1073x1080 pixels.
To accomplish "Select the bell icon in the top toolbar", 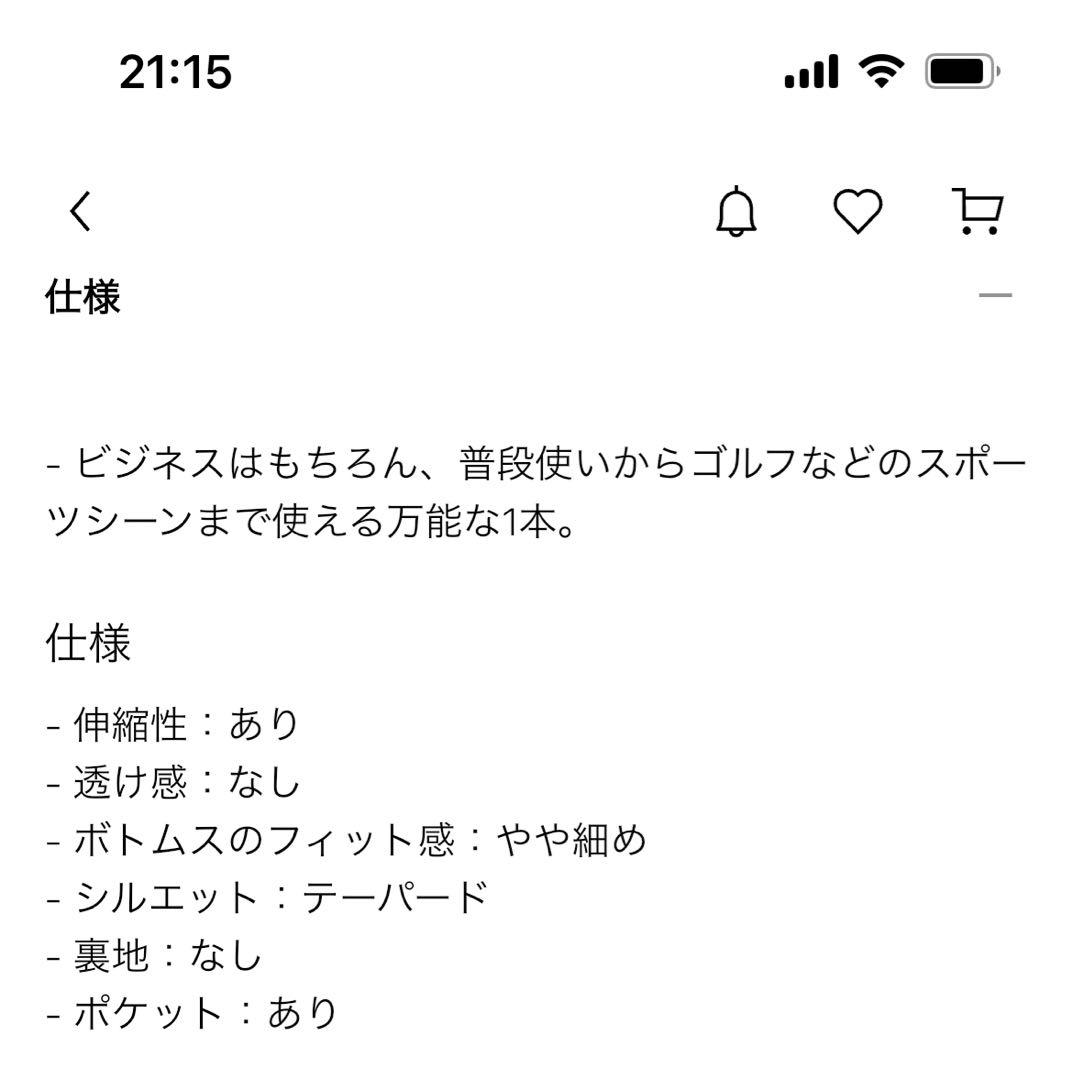I will 737,212.
